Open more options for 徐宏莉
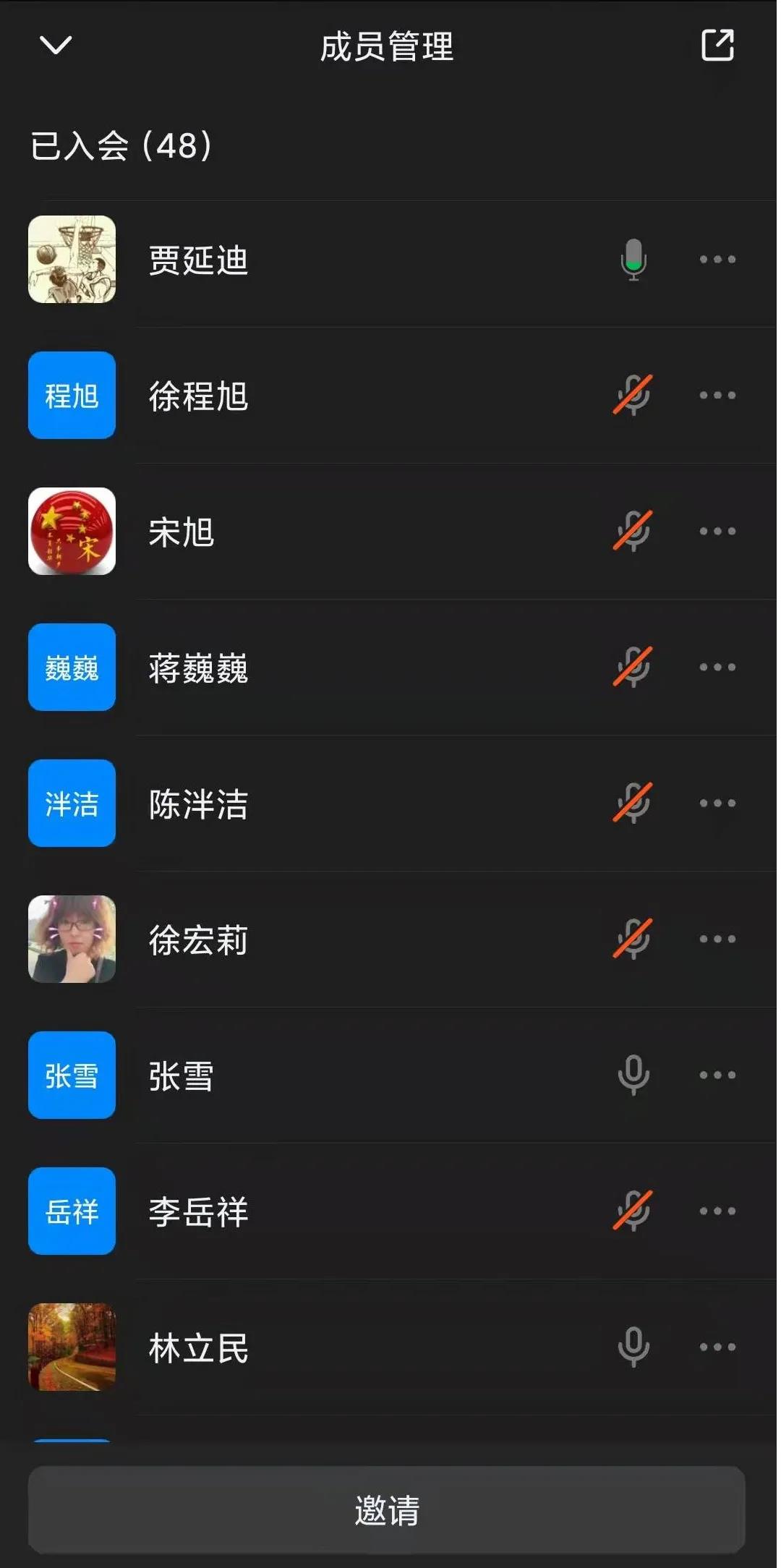This screenshot has height=1568, width=781. click(717, 939)
